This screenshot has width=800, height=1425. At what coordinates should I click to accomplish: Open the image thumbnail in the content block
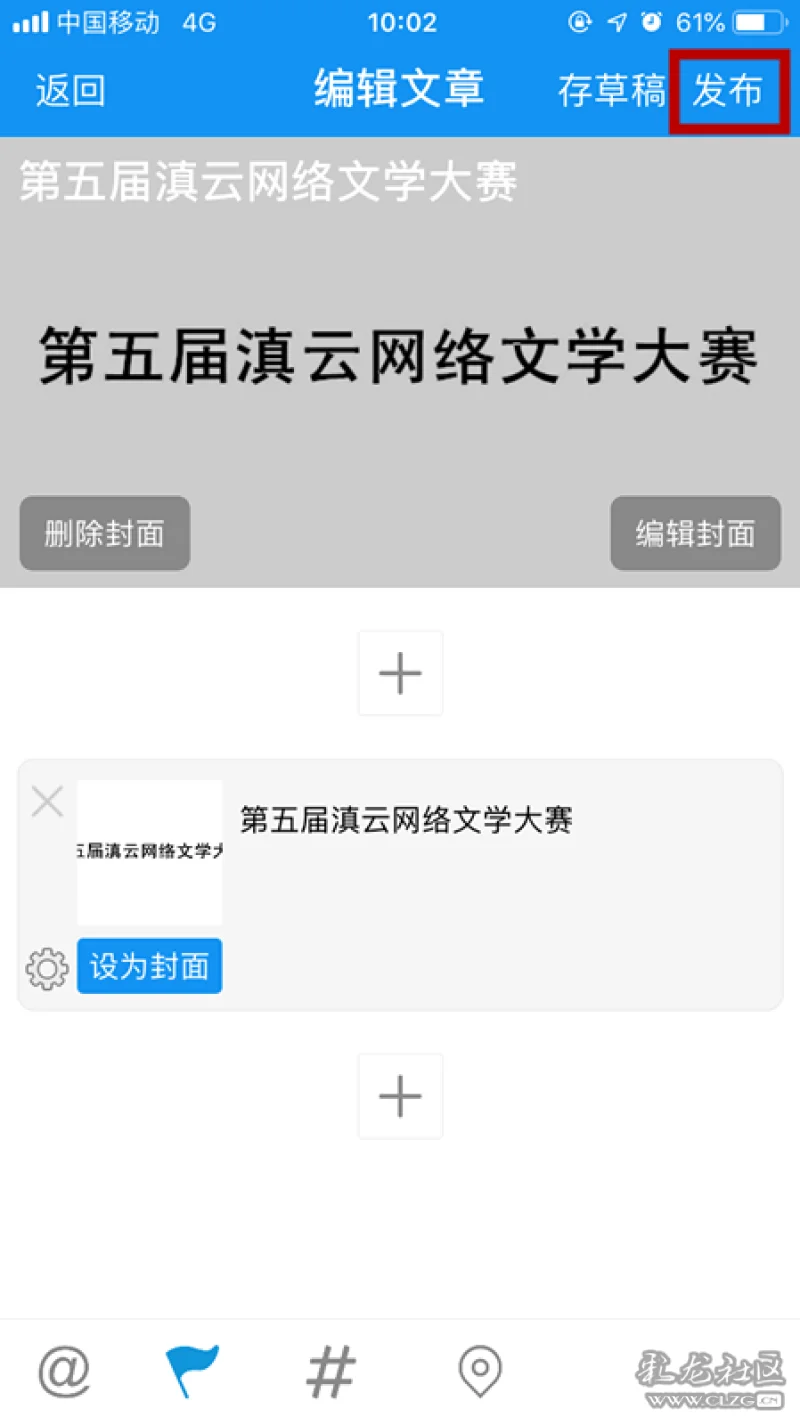[149, 852]
